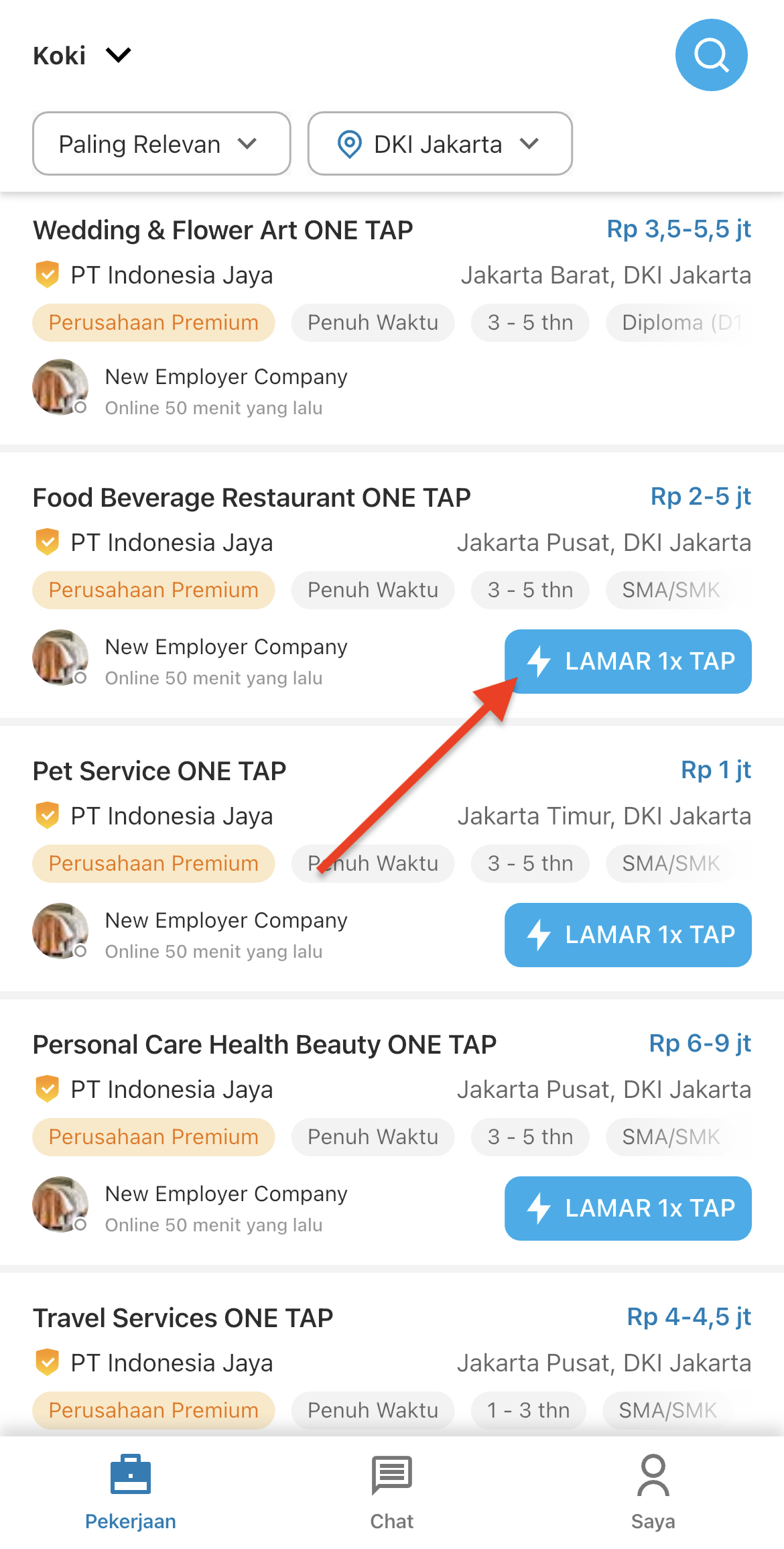Screen dimensions: 784x1549
Task: Open the search icon
Action: coord(711,55)
